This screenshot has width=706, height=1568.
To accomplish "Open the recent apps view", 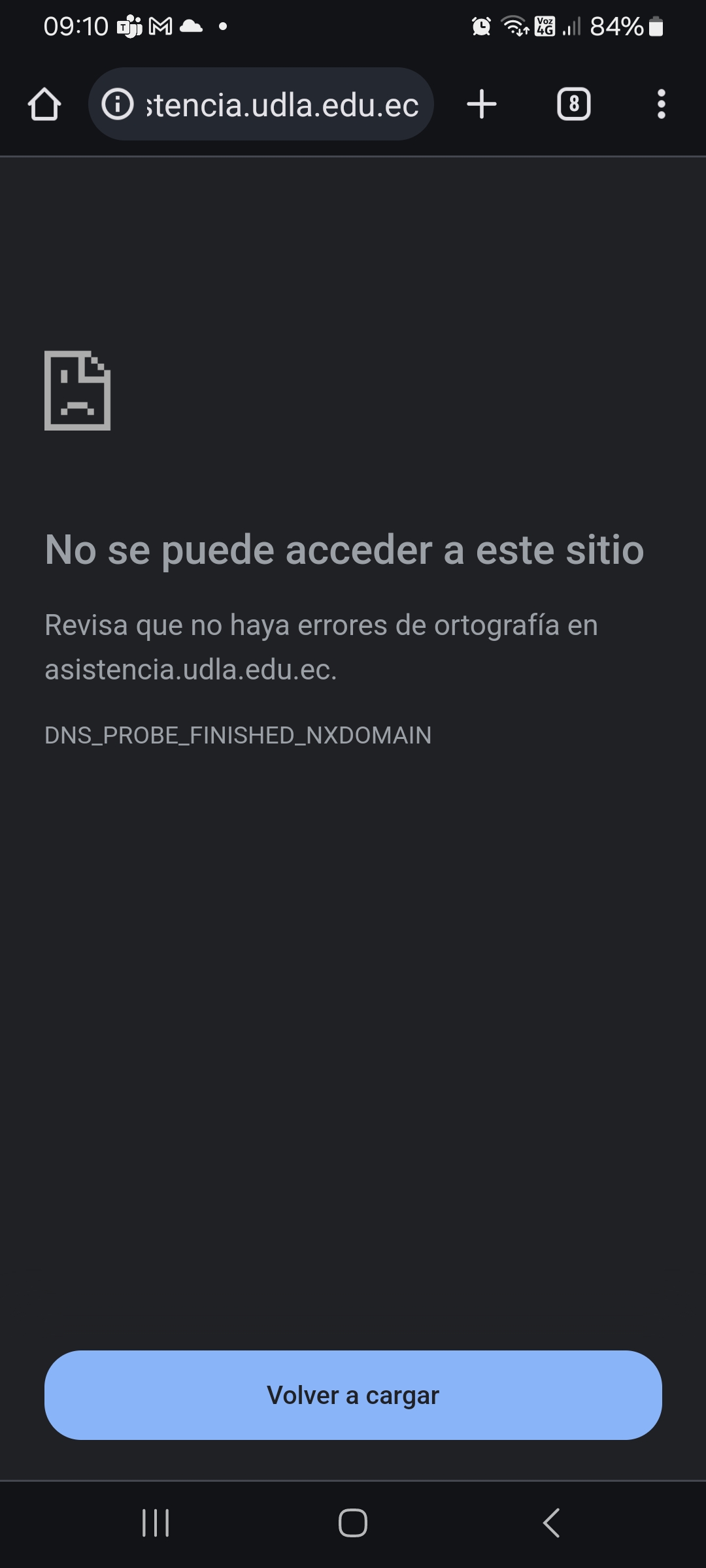I will pos(156,1523).
